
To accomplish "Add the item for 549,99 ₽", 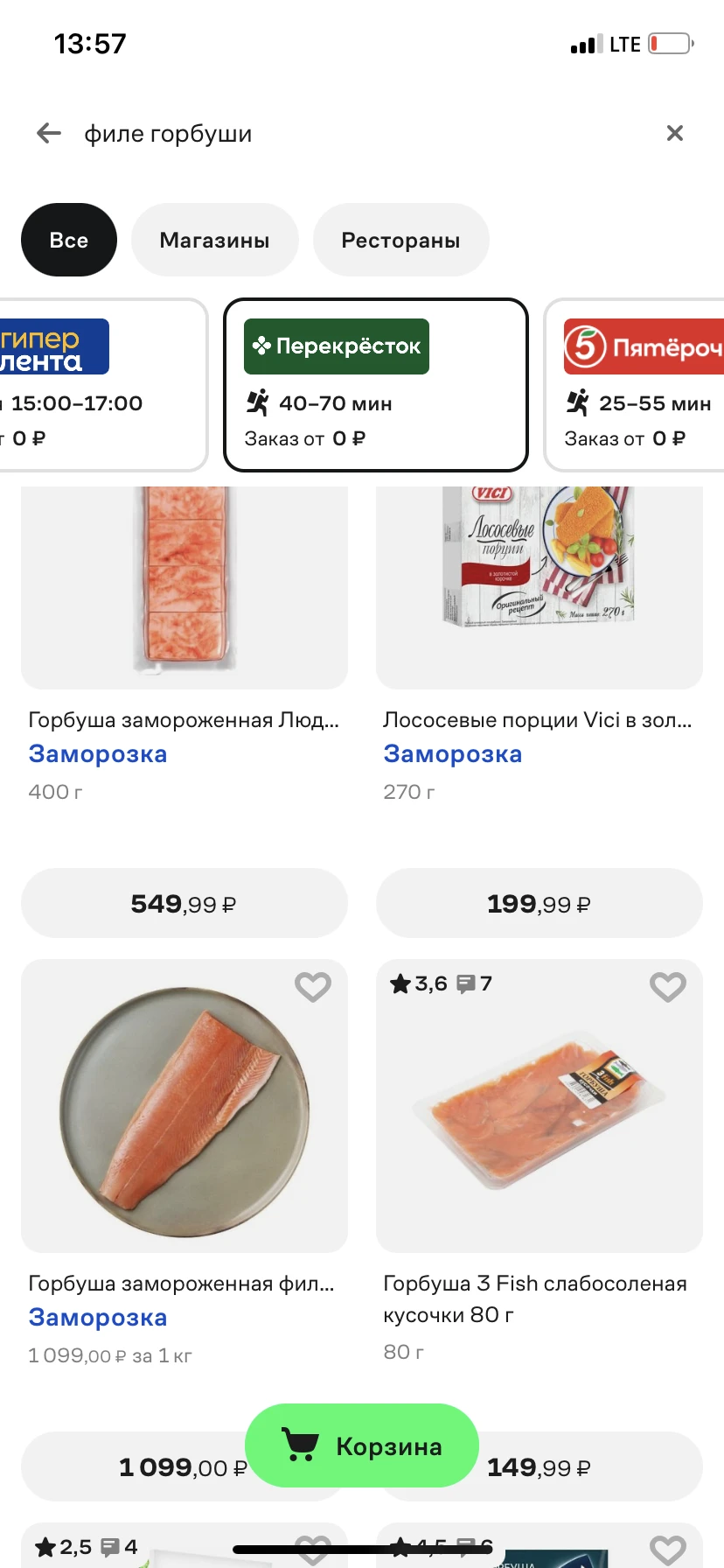I will coord(184,903).
